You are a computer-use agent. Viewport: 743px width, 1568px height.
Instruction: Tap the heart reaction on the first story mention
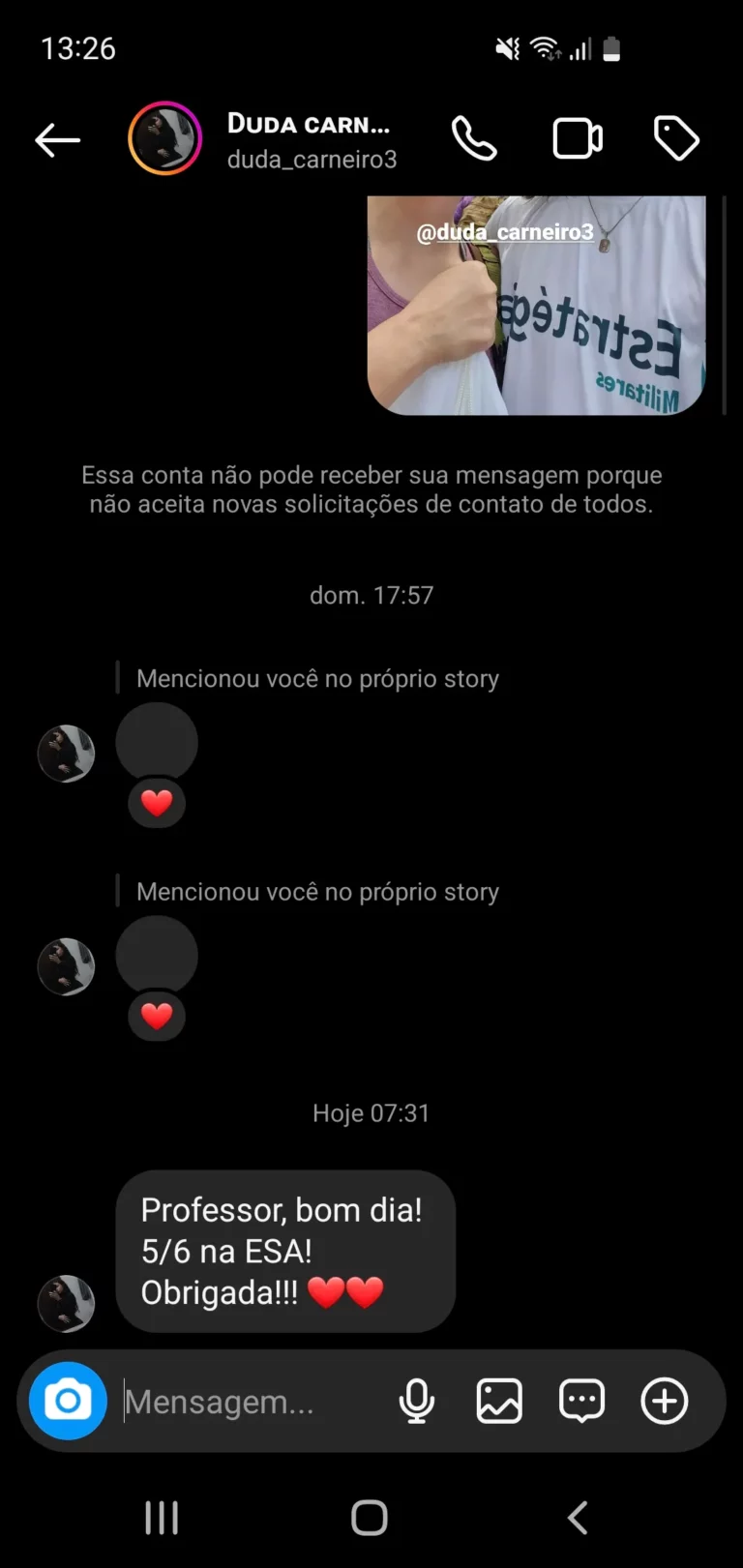[x=156, y=802]
